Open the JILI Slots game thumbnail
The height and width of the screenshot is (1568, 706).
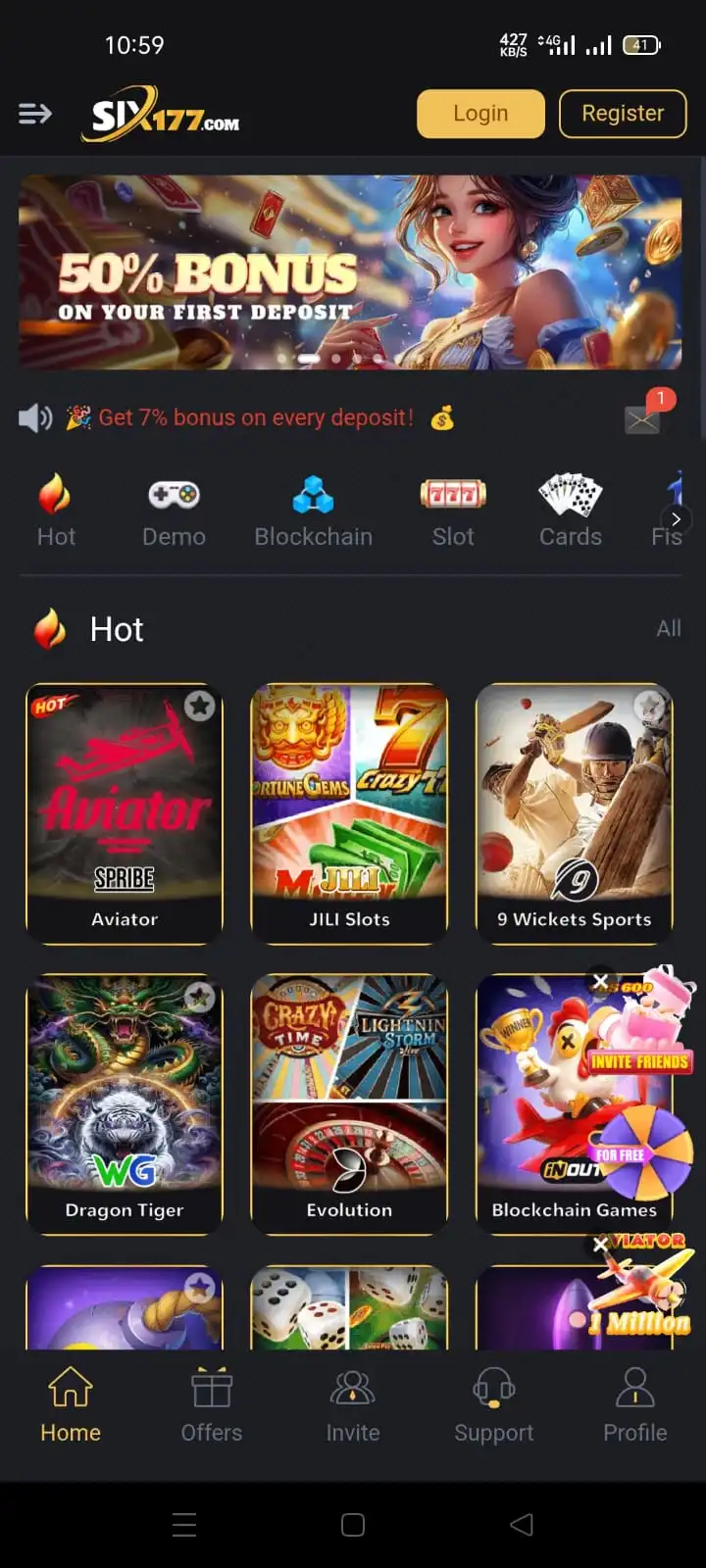[349, 813]
